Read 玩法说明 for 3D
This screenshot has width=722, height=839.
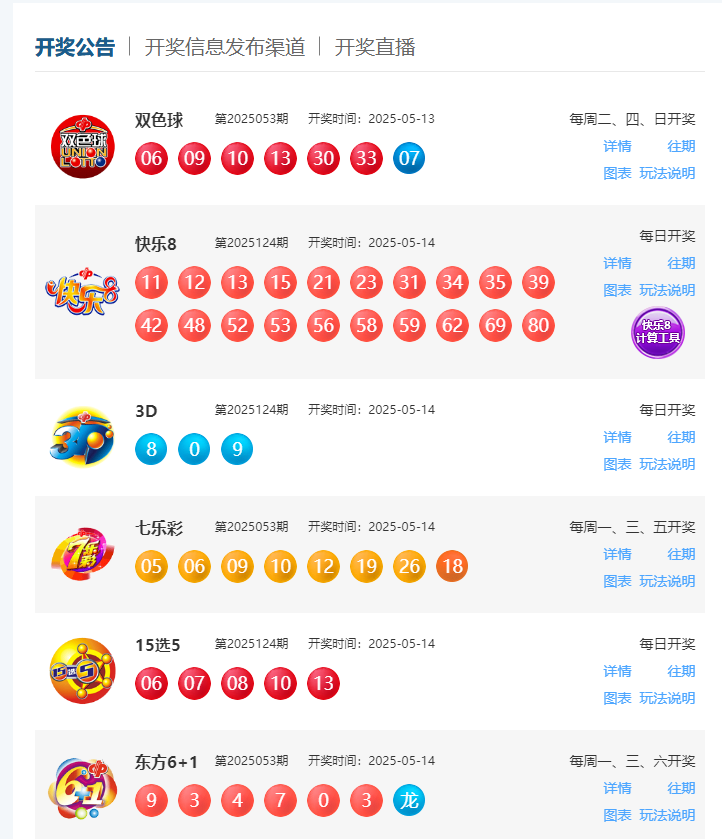point(667,464)
